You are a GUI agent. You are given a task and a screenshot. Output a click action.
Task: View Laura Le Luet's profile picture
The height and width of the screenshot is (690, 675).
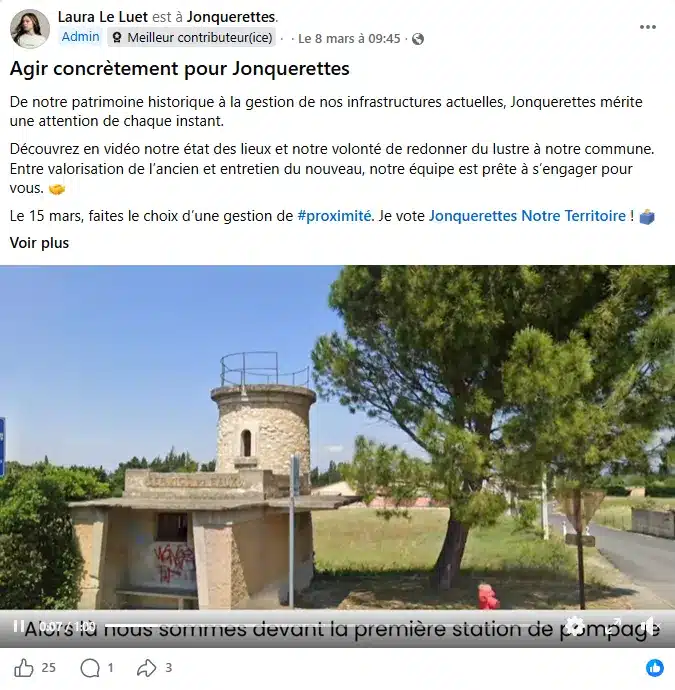tap(29, 28)
